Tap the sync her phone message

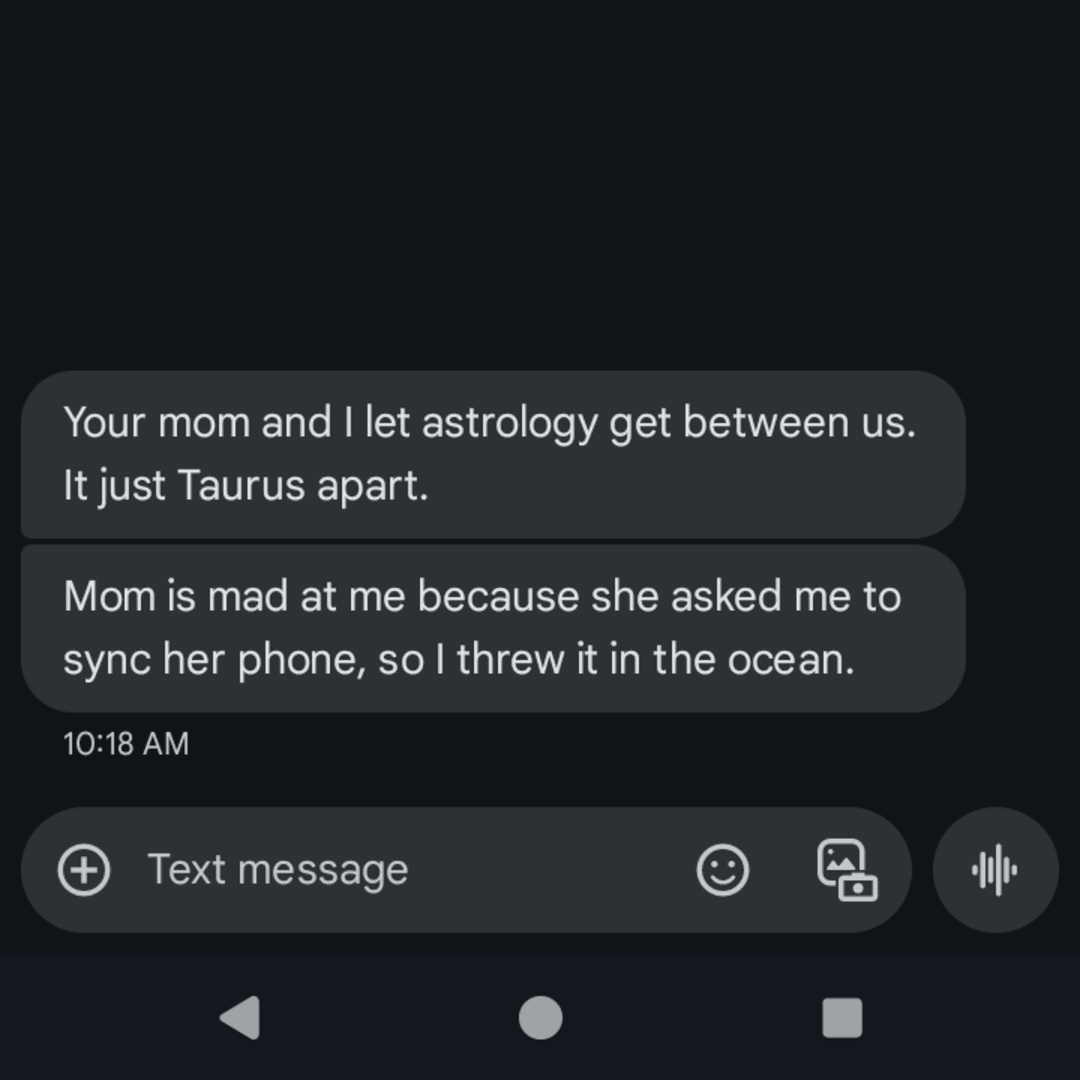492,628
